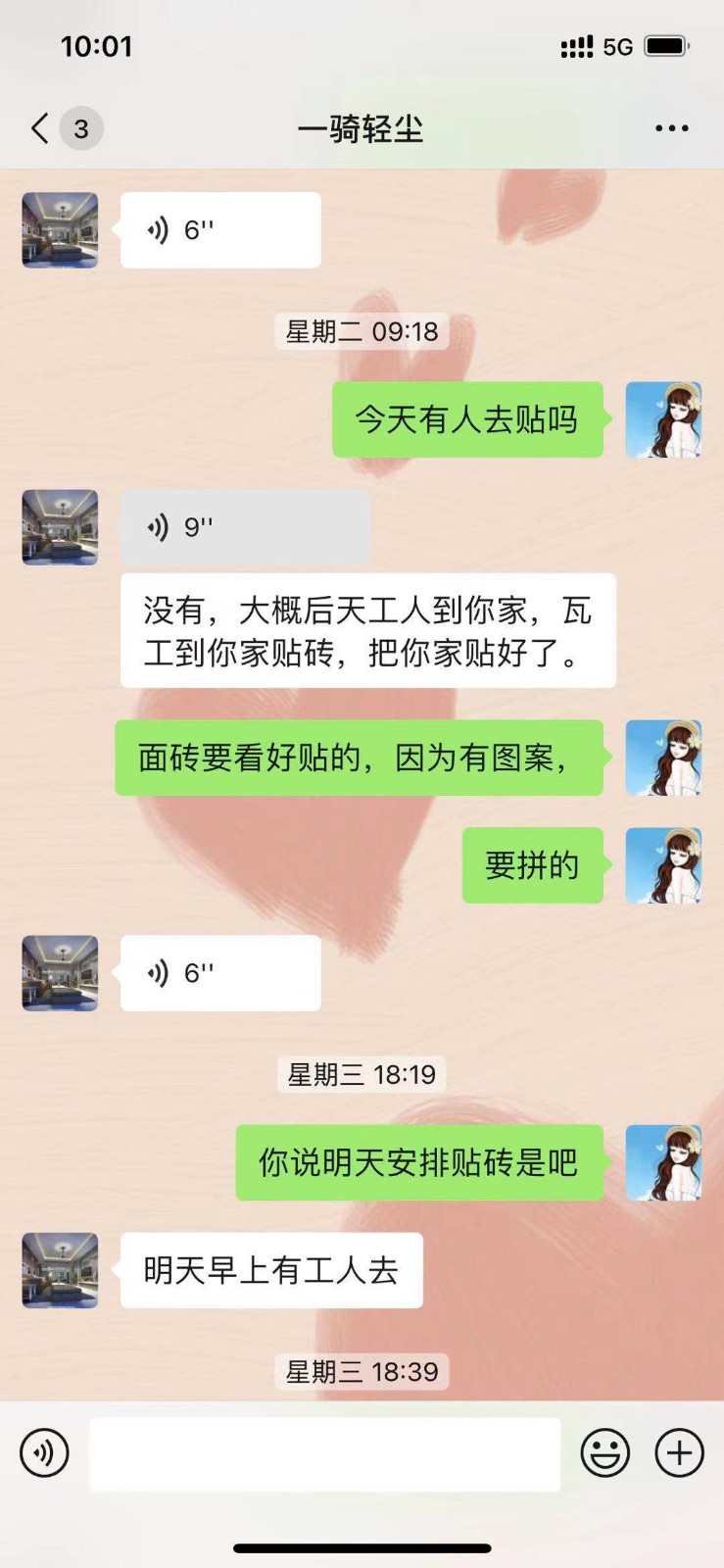Play the 9-second voice message
724x1568 pixels.
[245, 527]
